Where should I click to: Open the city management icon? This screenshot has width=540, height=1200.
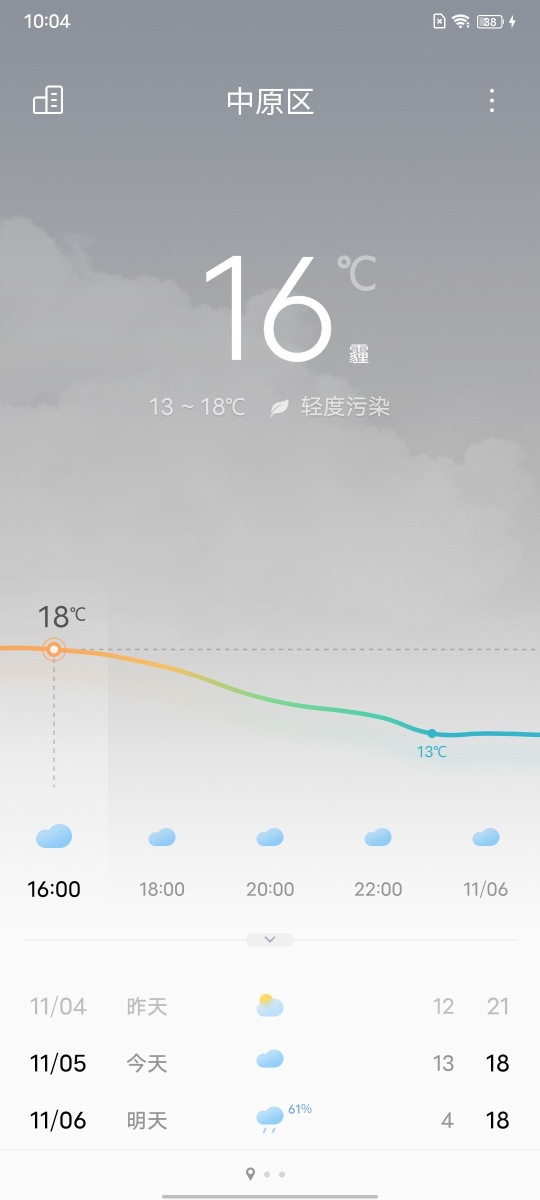point(48,100)
